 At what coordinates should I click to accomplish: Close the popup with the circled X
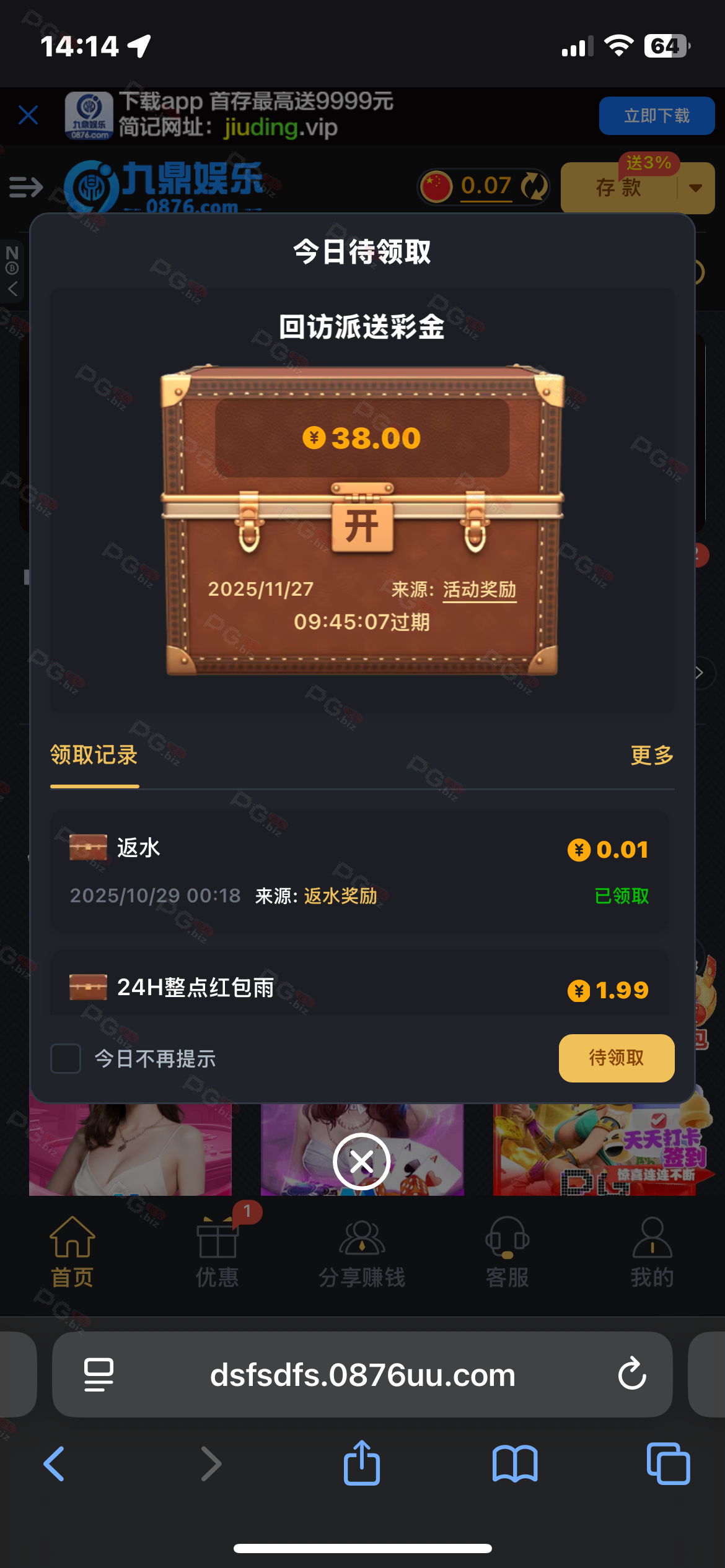[362, 1162]
